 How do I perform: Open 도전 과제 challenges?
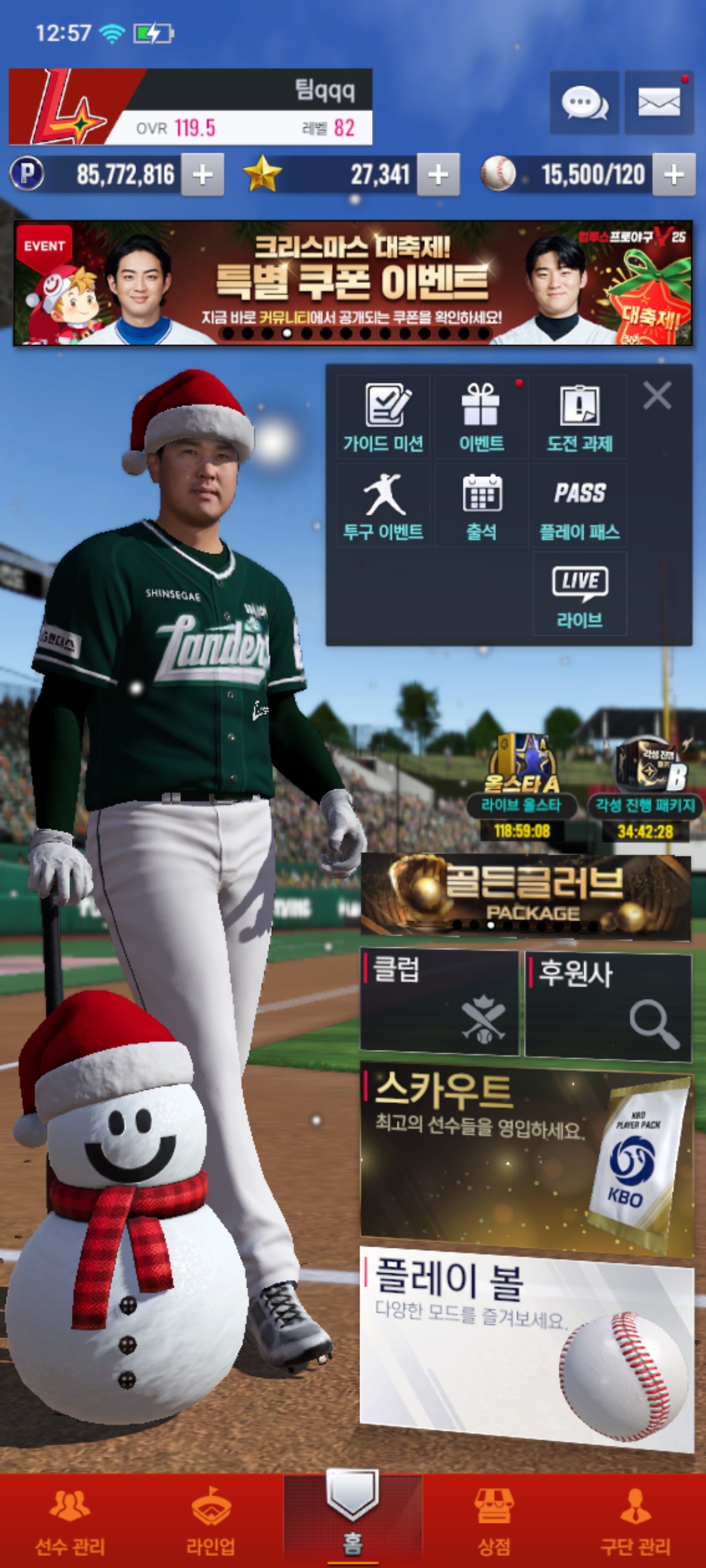(x=579, y=418)
